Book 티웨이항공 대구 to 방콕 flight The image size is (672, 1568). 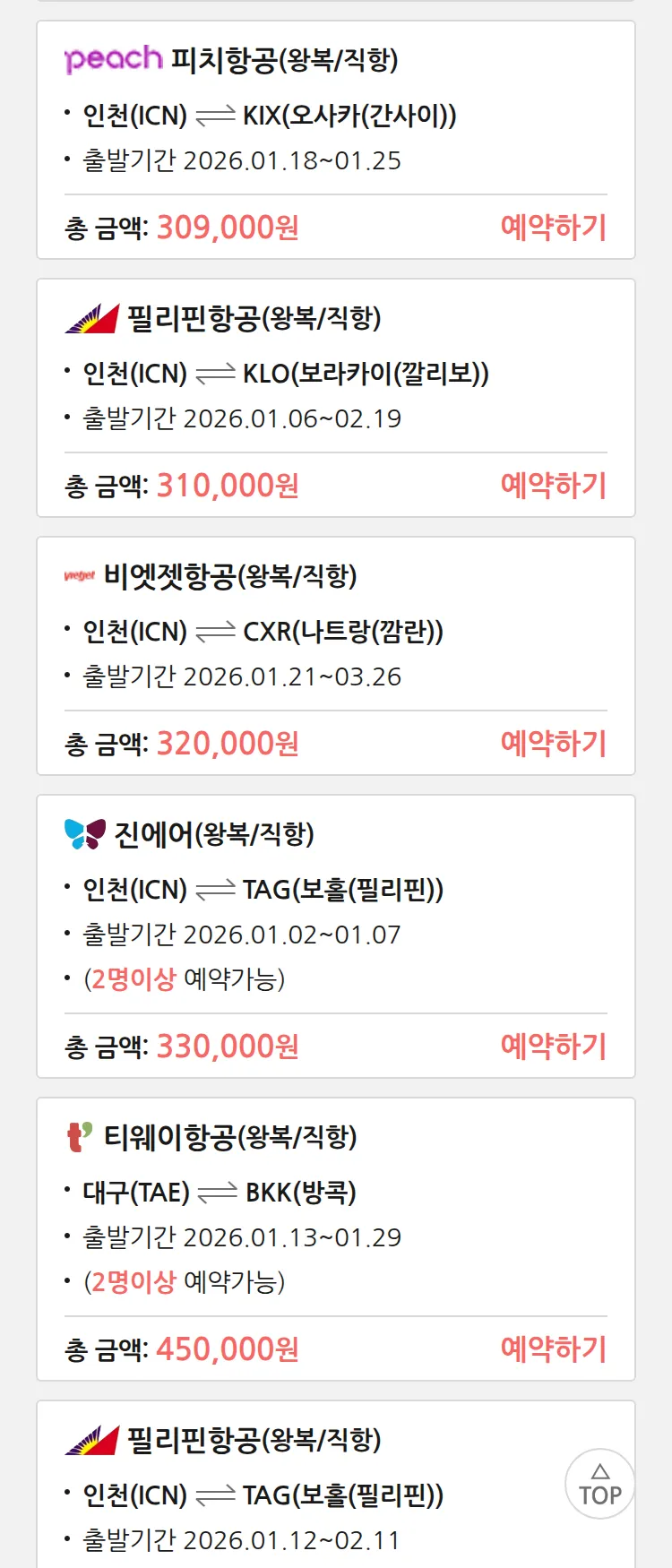[x=553, y=1349]
